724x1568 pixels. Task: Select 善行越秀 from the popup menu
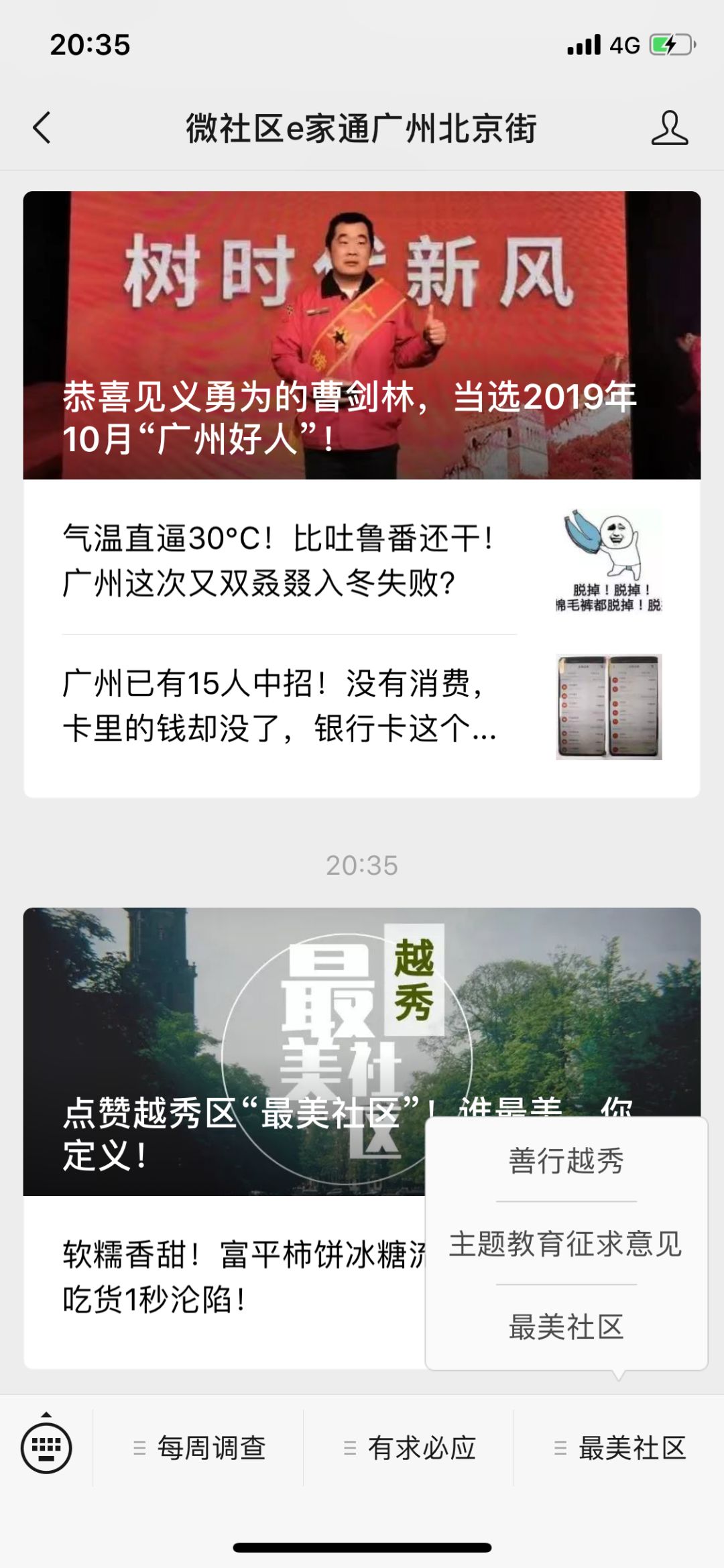pyautogui.click(x=566, y=1161)
